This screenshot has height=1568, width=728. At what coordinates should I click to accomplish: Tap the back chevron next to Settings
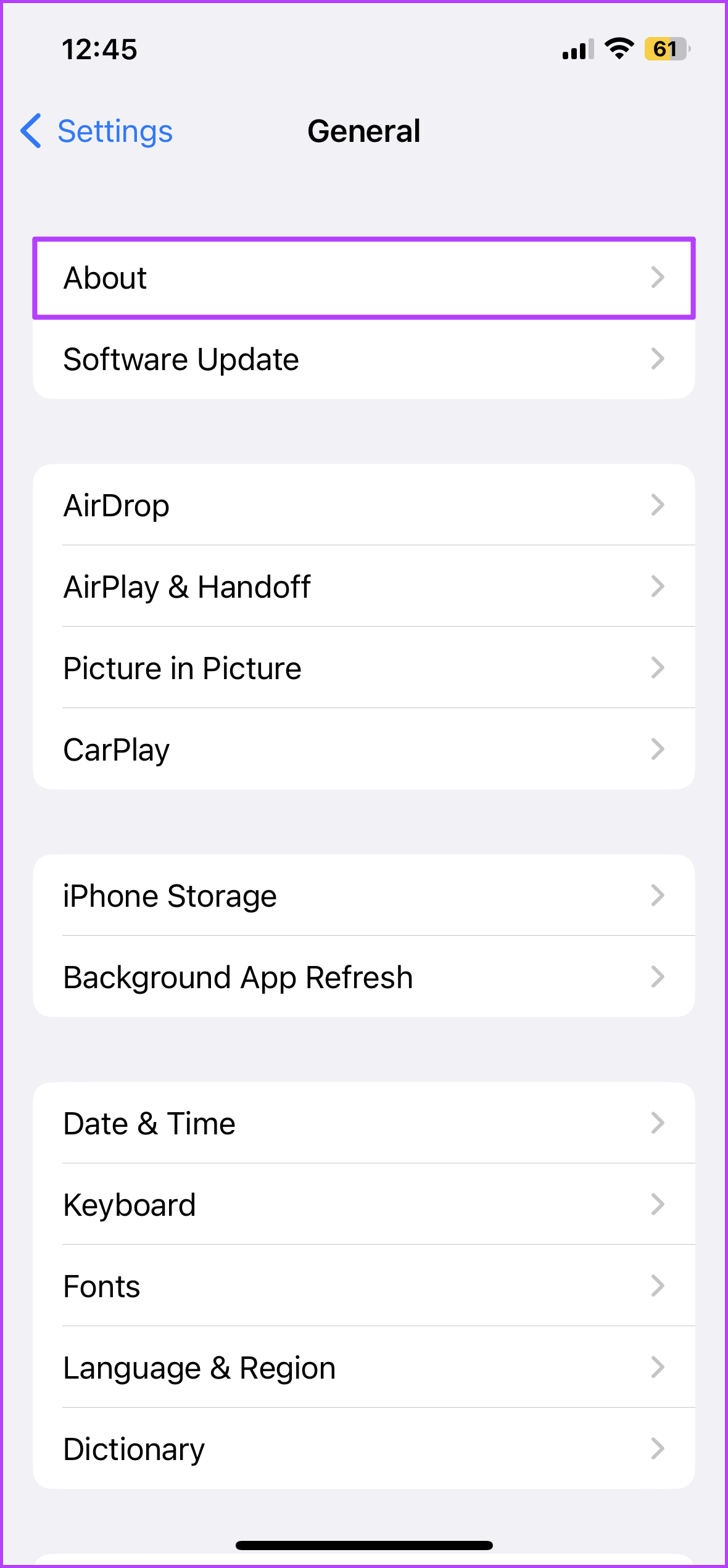31,131
